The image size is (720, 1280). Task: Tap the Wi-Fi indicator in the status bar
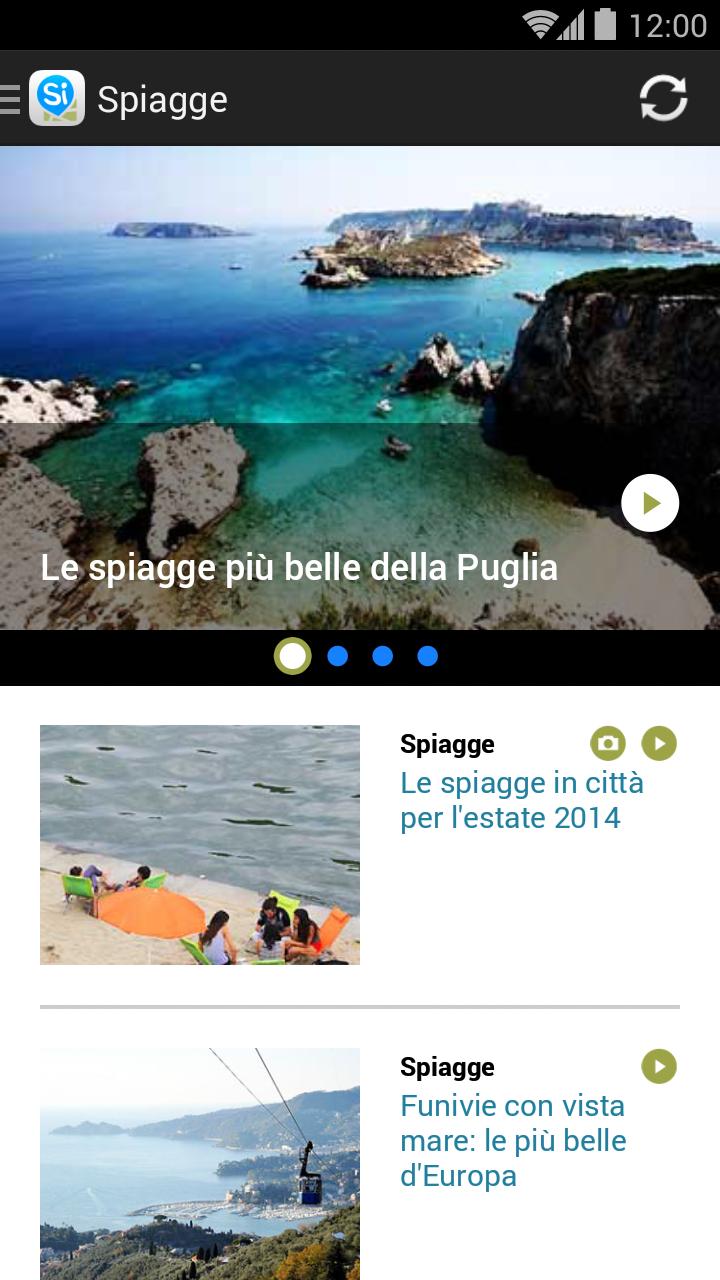(539, 27)
